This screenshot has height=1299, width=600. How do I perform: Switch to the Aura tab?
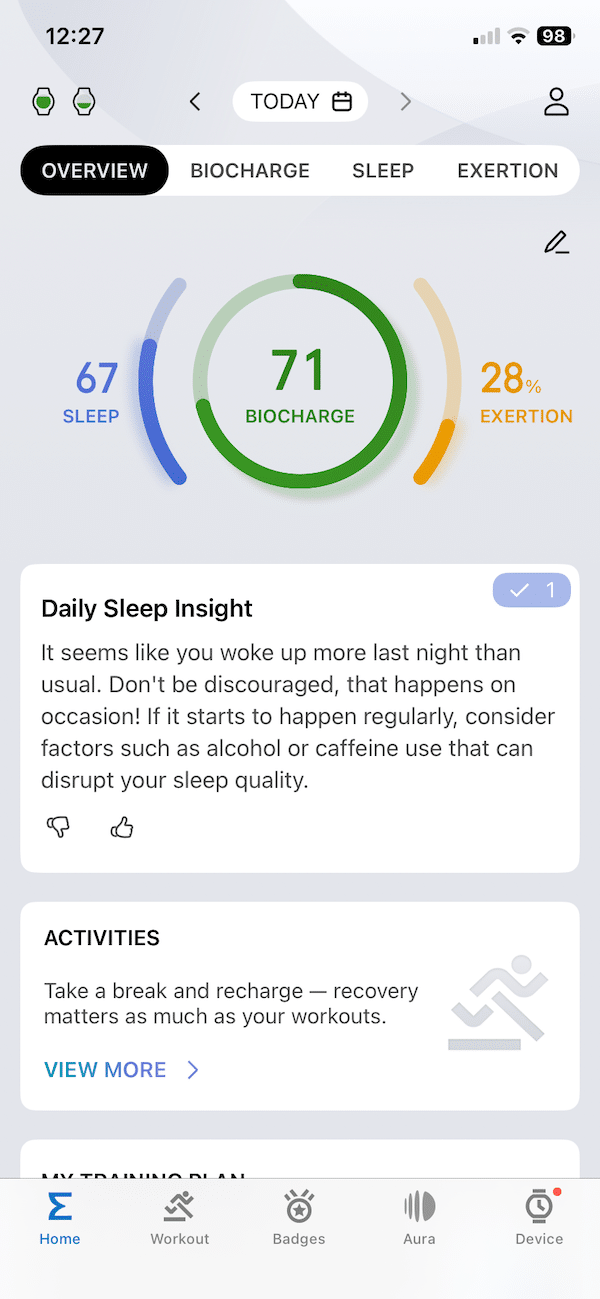pos(419,1218)
